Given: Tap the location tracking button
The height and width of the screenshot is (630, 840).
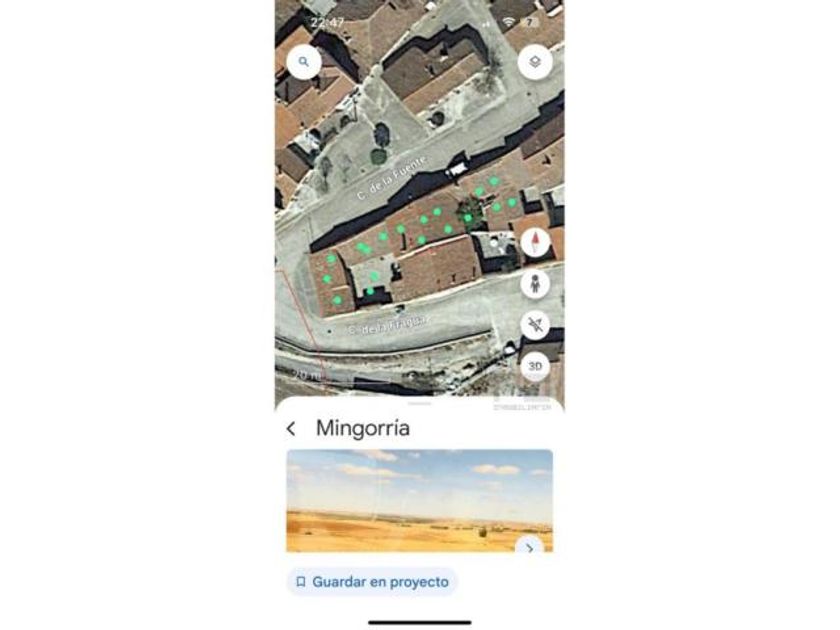Looking at the screenshot, I should pyautogui.click(x=535, y=325).
